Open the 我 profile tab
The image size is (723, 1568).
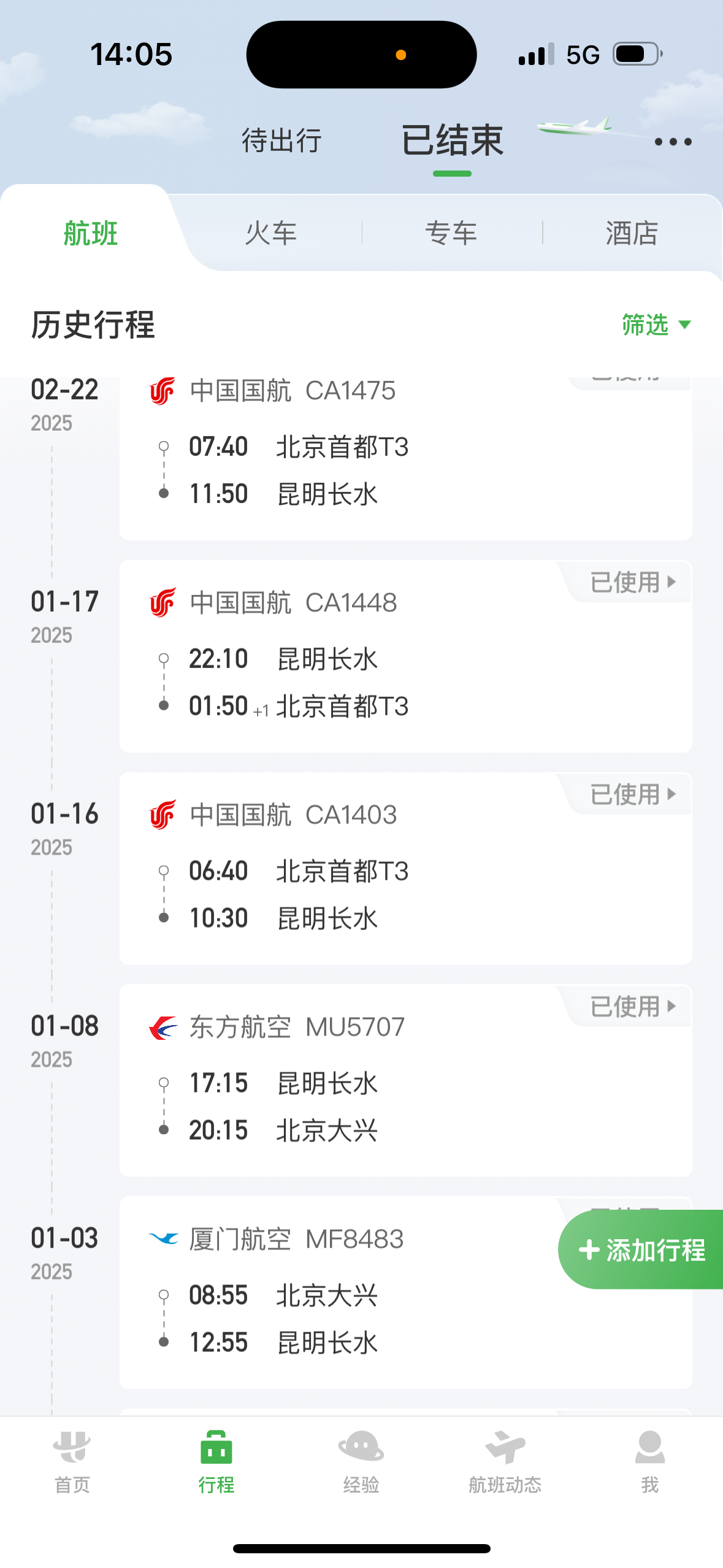[649, 1461]
